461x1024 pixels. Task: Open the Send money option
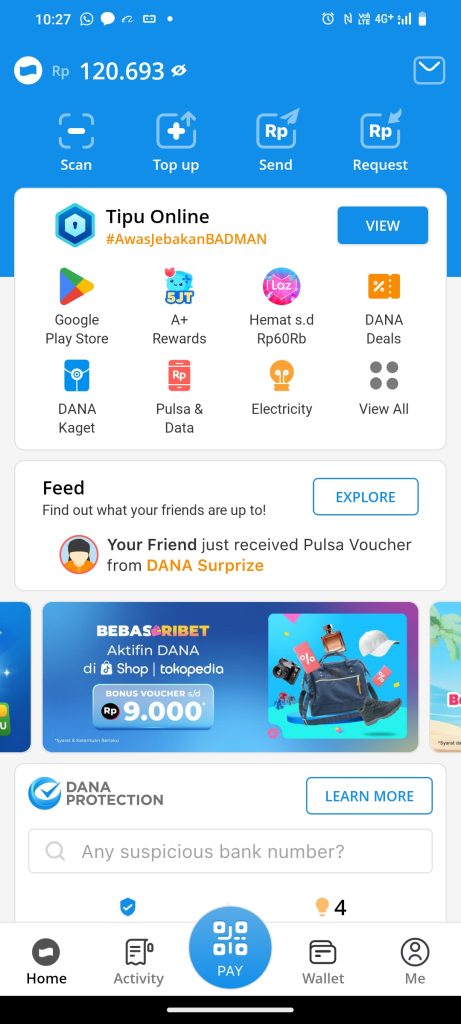click(x=276, y=142)
